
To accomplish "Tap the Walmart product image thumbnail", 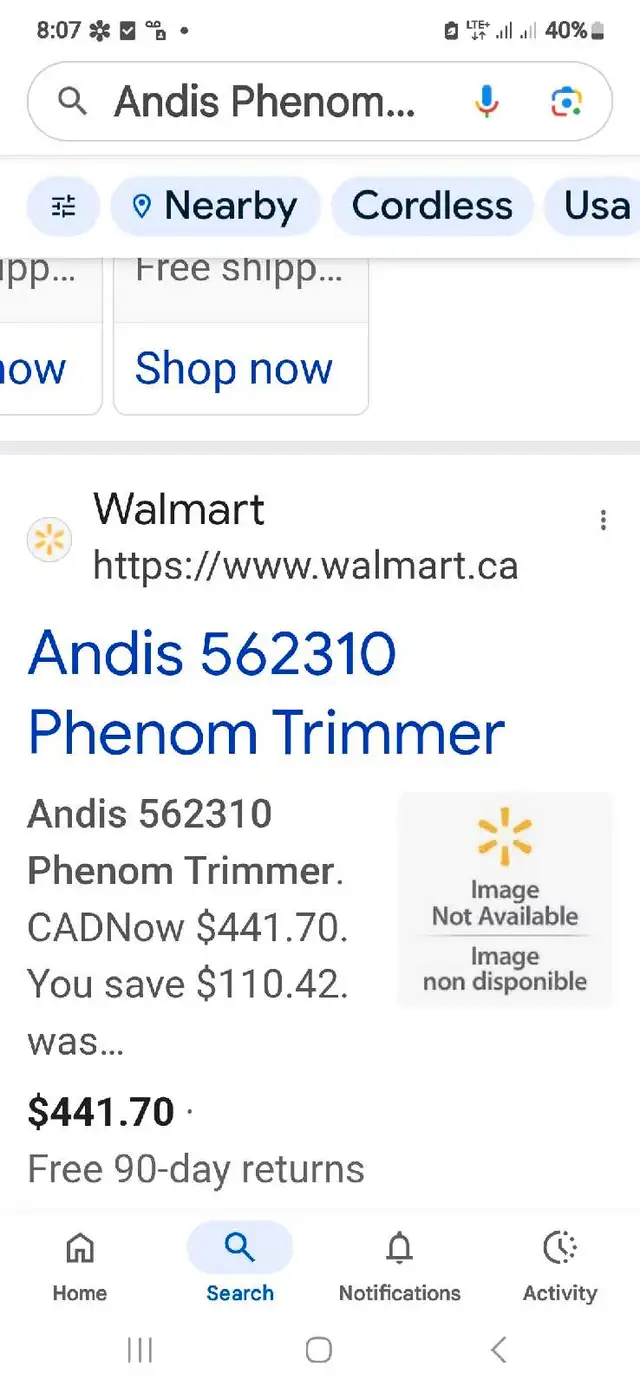I will (505, 899).
